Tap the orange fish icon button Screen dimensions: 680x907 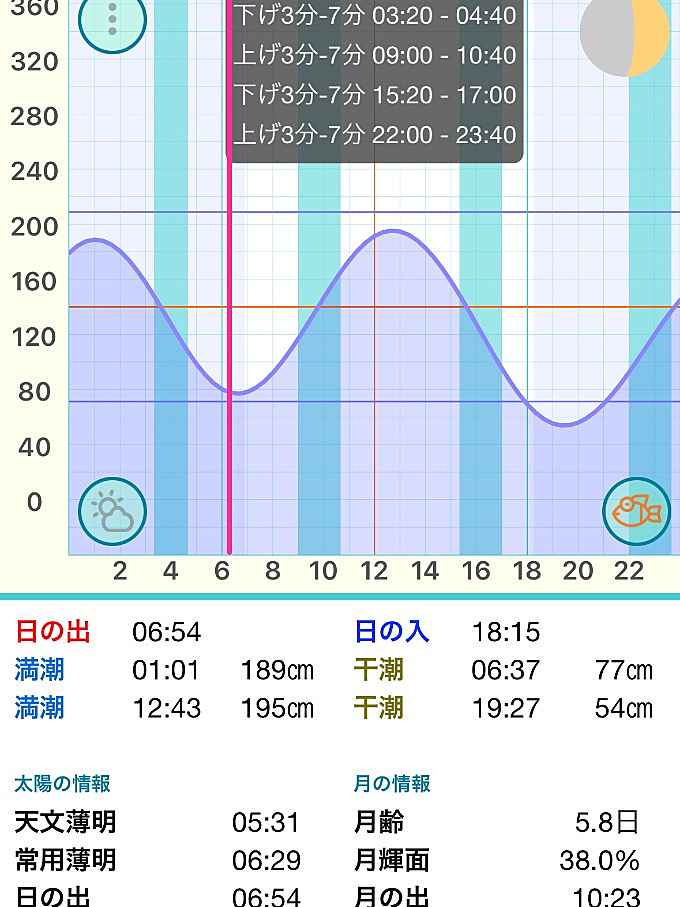[636, 511]
